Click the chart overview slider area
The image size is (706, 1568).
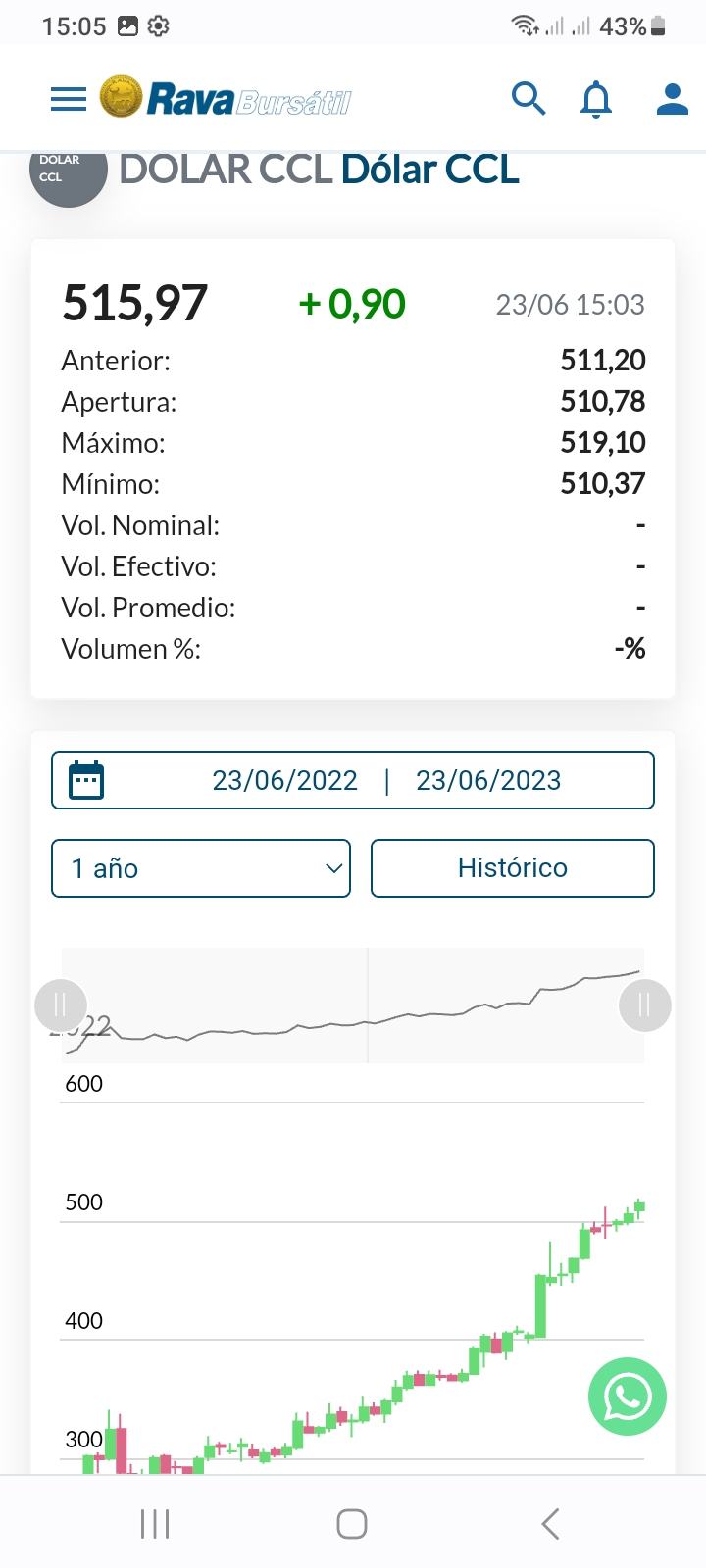pyautogui.click(x=353, y=1004)
